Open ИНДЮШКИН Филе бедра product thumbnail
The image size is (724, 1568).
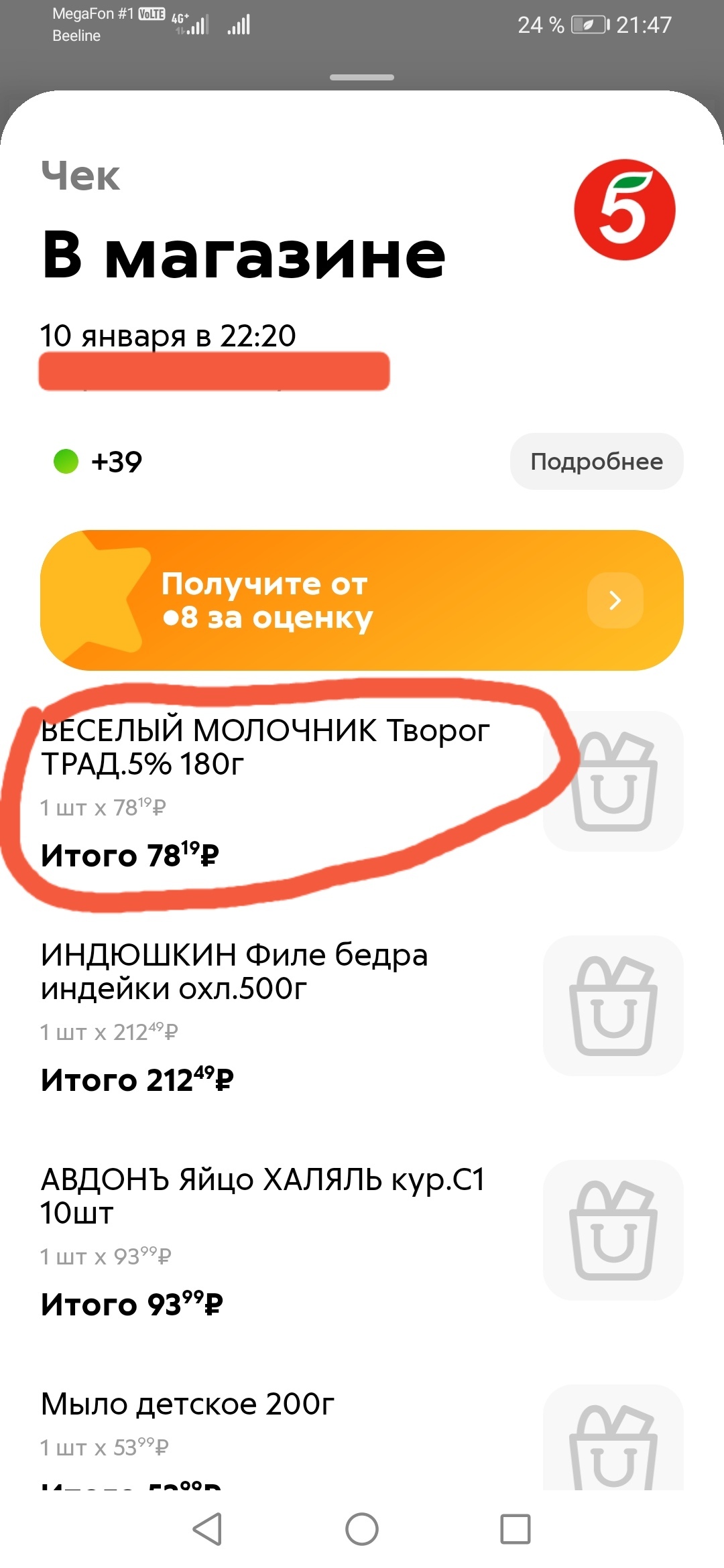(x=613, y=1006)
